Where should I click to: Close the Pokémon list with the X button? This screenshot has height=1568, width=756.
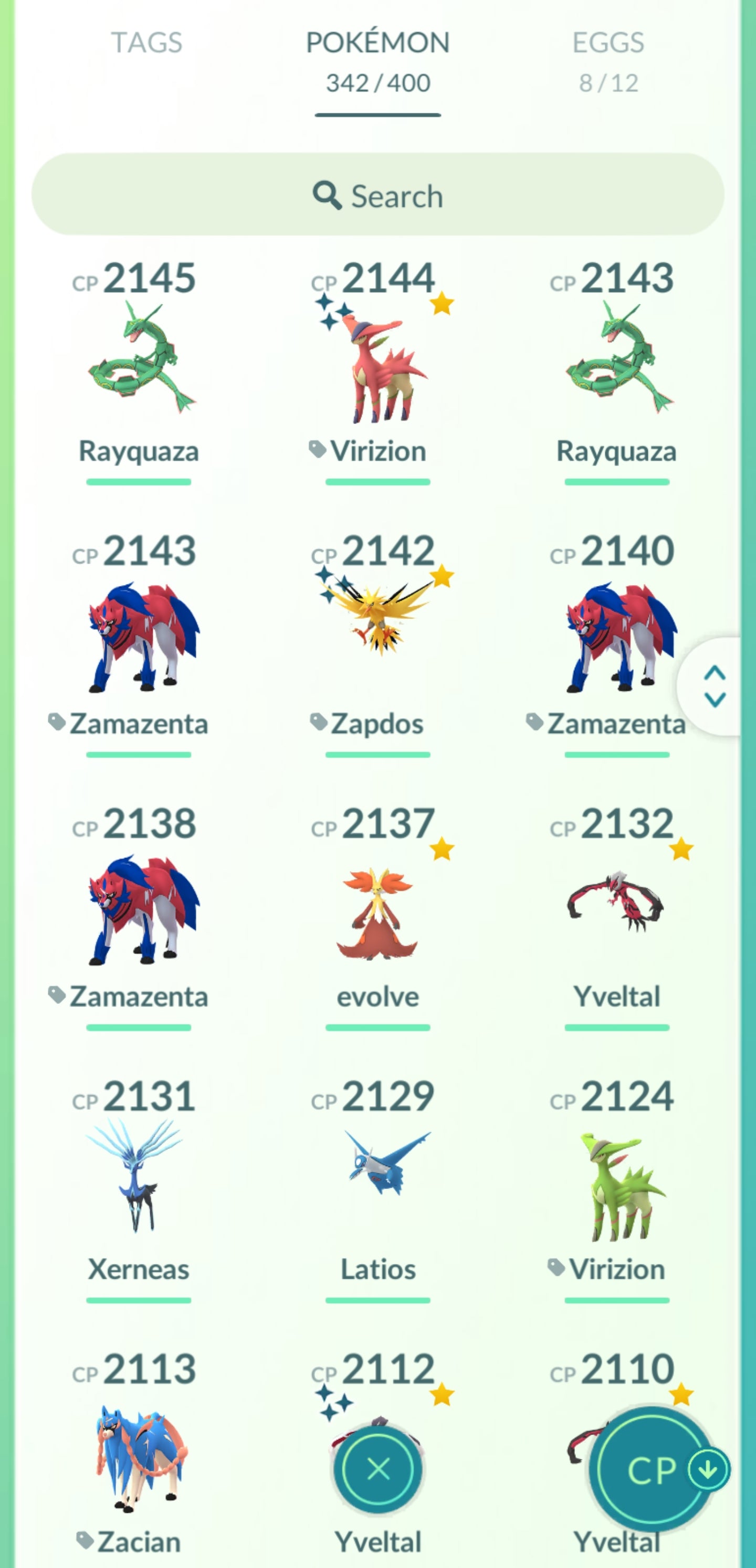coord(379,1469)
